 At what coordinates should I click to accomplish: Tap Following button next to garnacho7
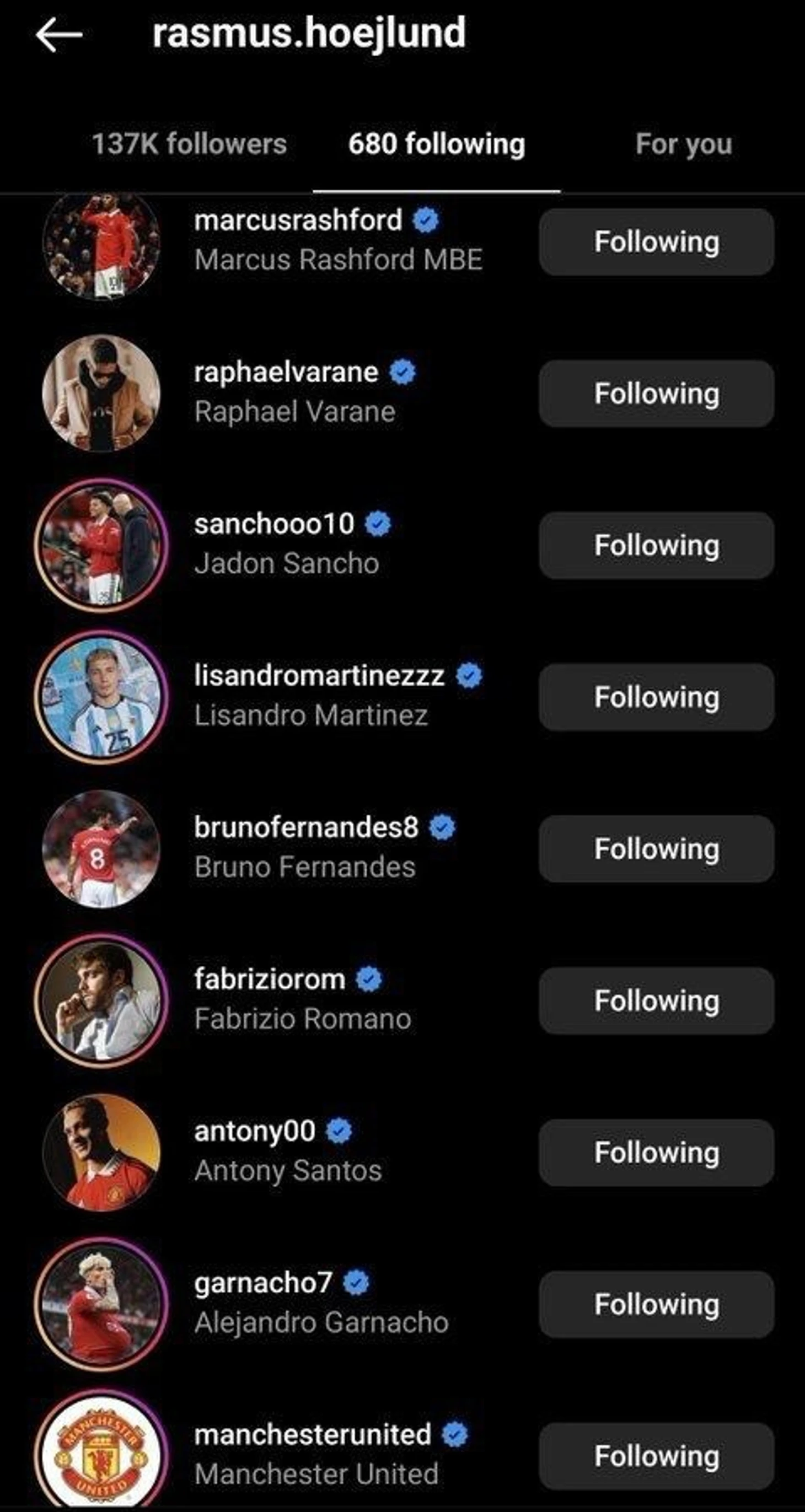[x=657, y=1304]
